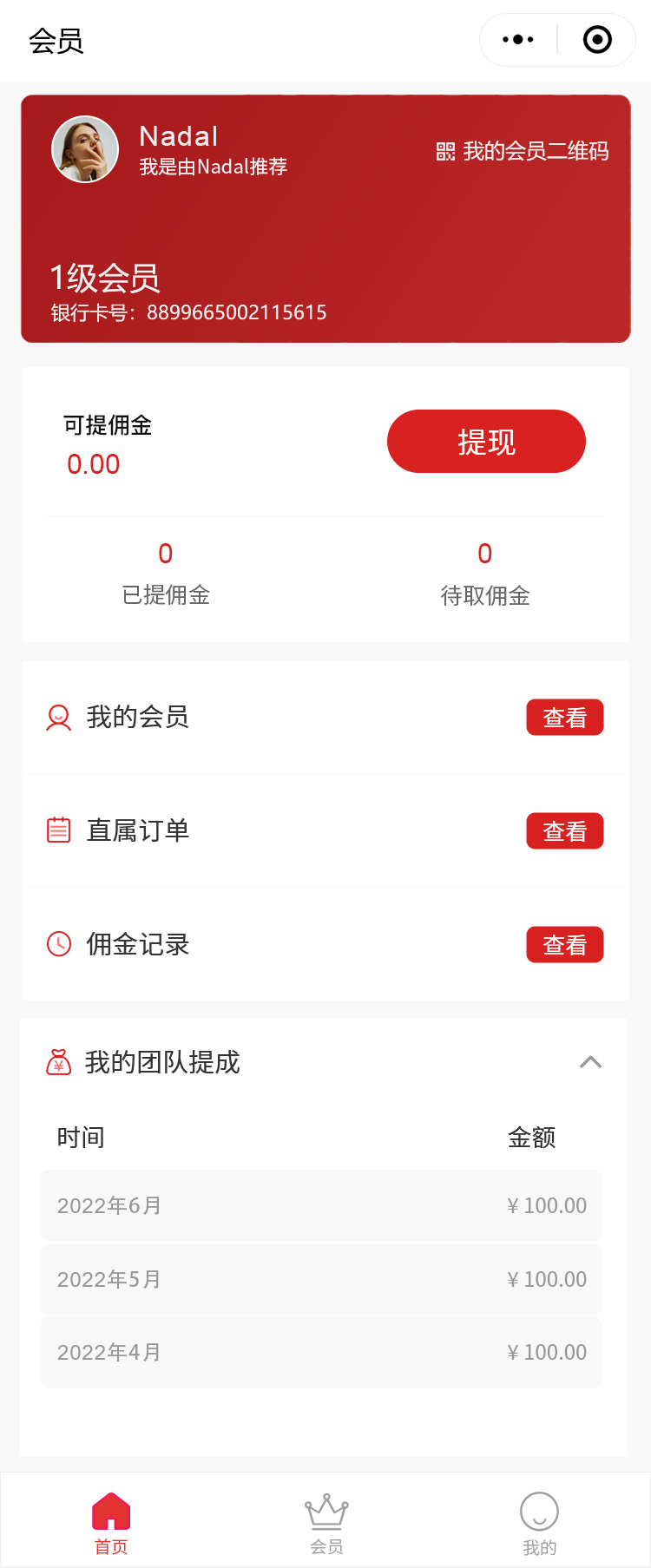Close the mini program with the circle icon
The image size is (651, 1568).
tap(597, 40)
